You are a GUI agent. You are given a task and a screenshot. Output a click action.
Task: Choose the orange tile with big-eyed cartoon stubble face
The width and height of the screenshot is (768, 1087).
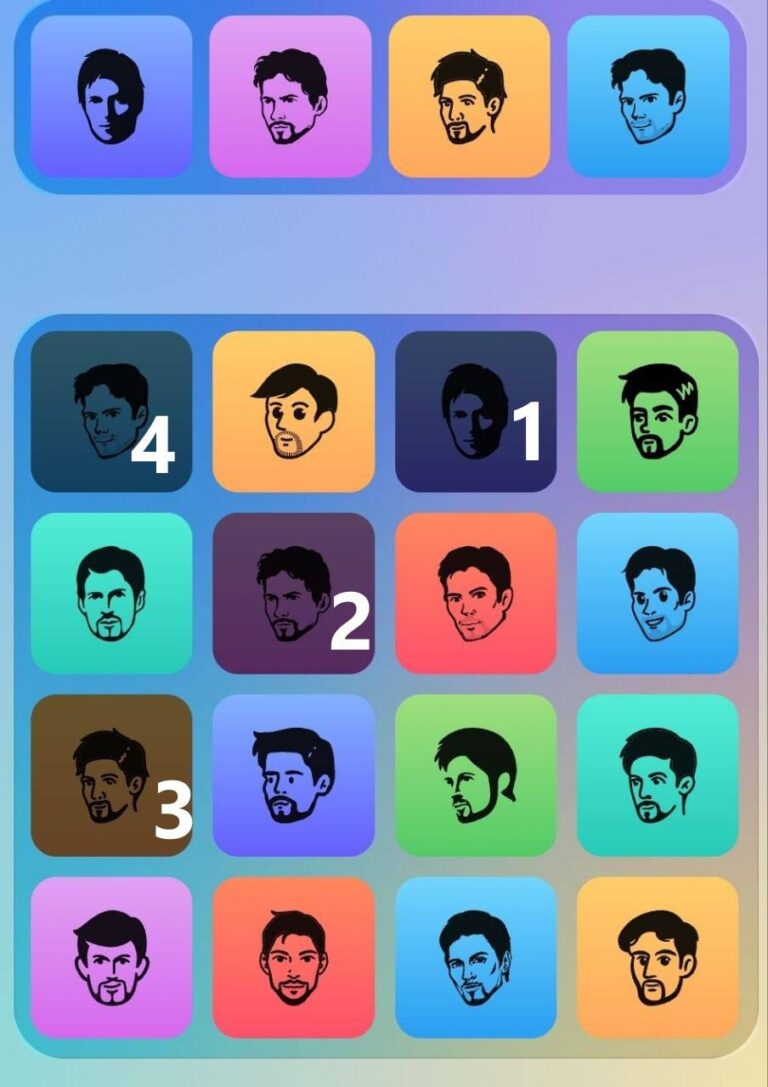[x=293, y=411]
